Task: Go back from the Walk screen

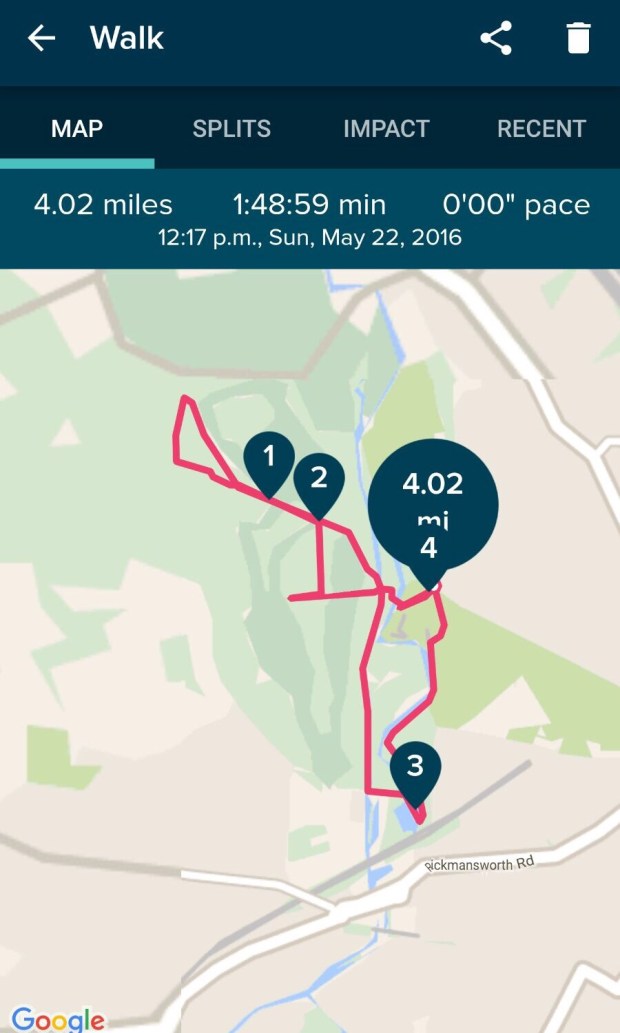Action: click(41, 39)
